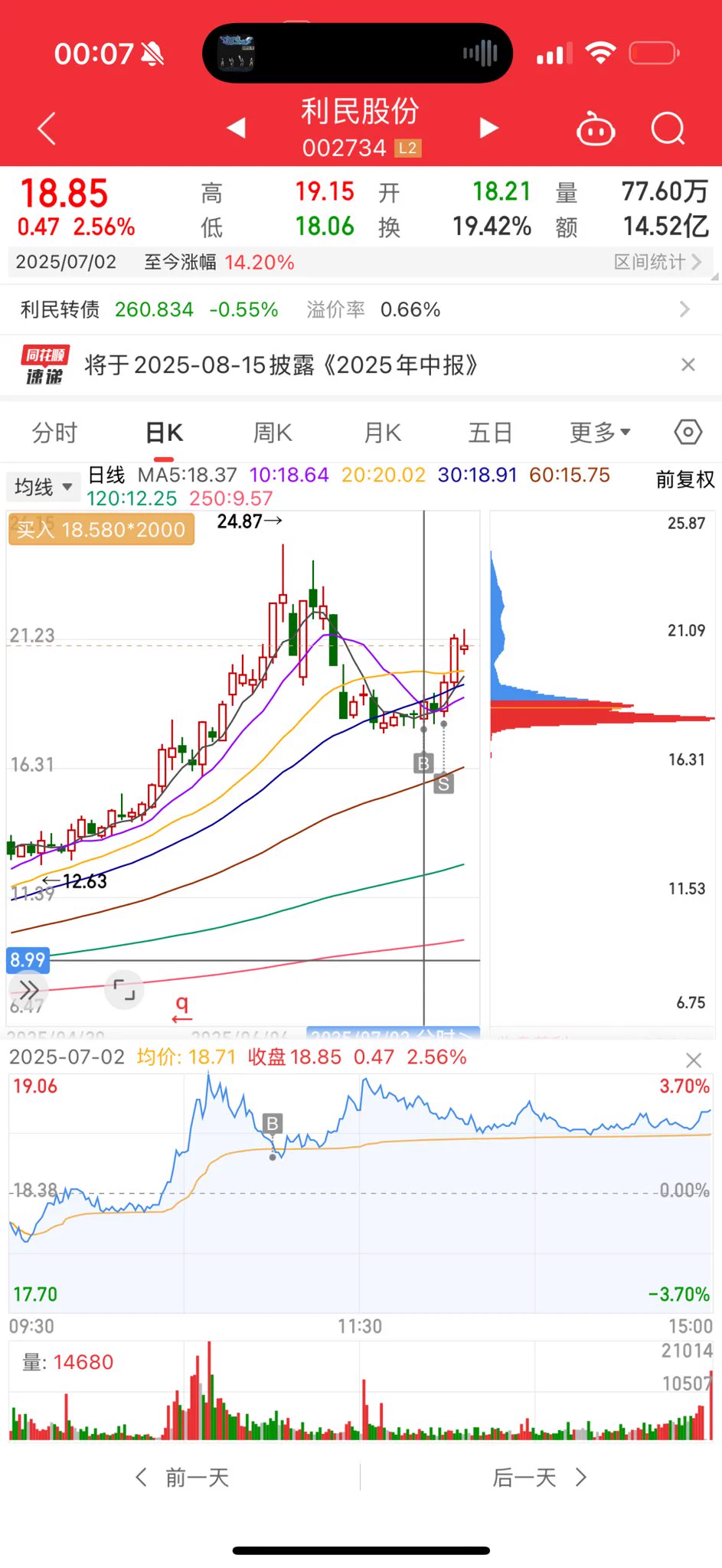Screen dimensions: 722x1568
Task: Switch to the 月K chart tab
Action: tap(382, 433)
